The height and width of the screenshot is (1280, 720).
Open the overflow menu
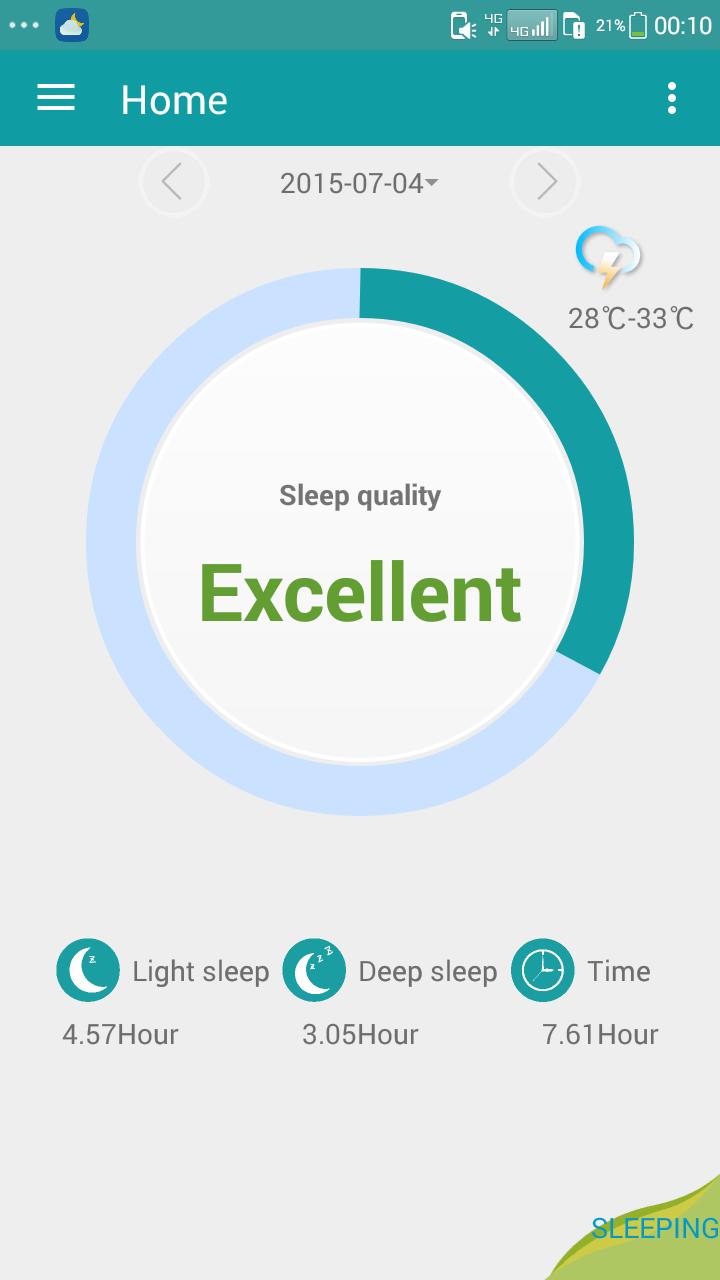(x=671, y=98)
